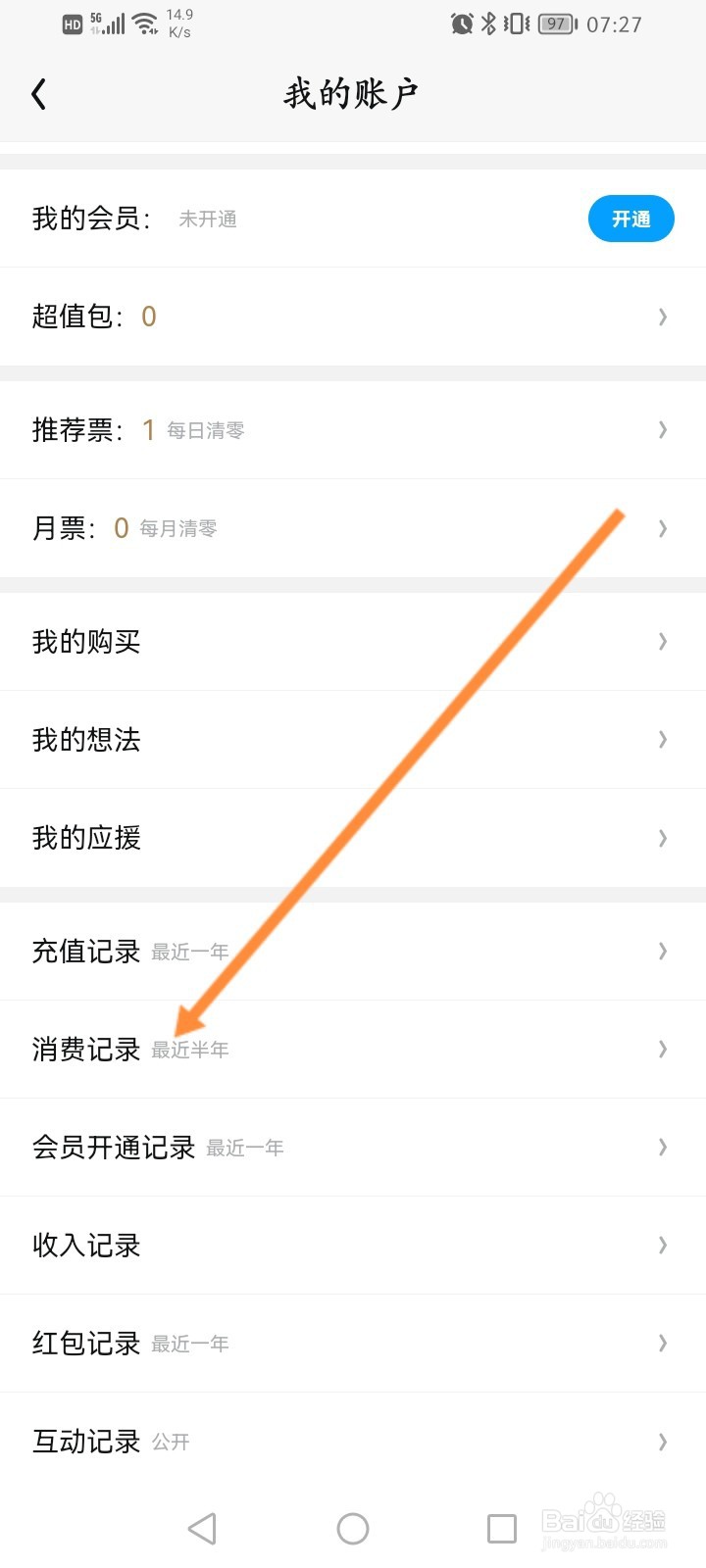
Task: Open 互动记录 marked 公开
Action: (353, 1442)
